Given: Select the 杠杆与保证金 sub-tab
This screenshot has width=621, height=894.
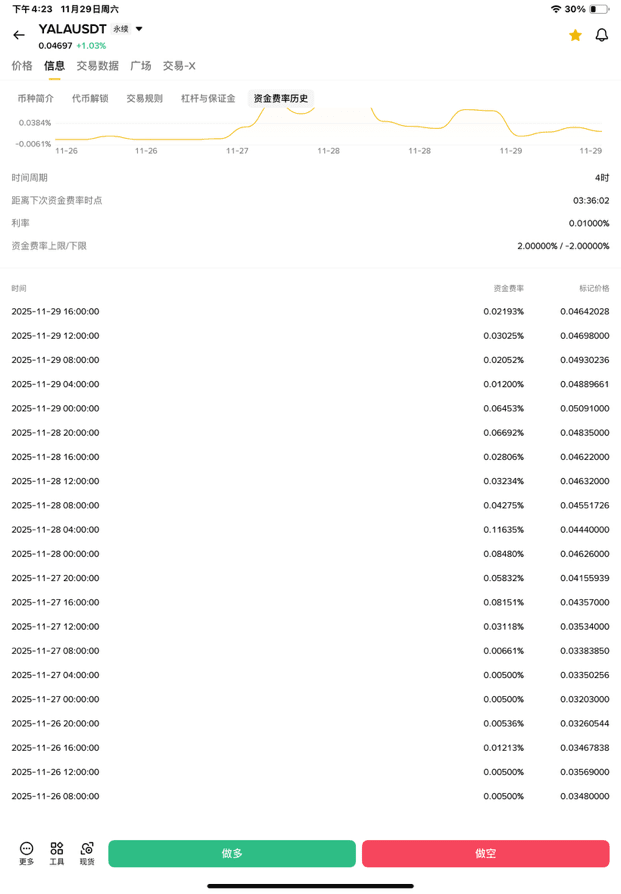Looking at the screenshot, I should tap(208, 99).
